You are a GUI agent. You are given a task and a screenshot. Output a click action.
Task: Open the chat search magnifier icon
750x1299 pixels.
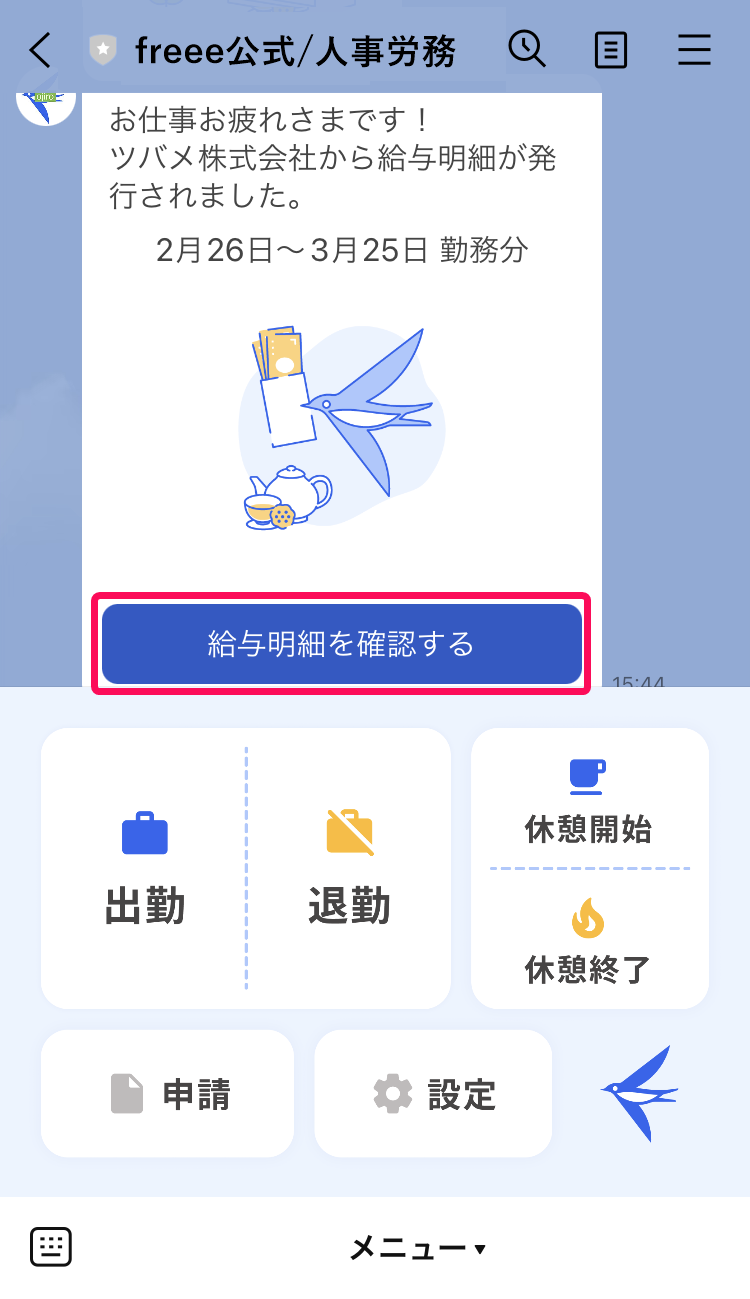(527, 47)
